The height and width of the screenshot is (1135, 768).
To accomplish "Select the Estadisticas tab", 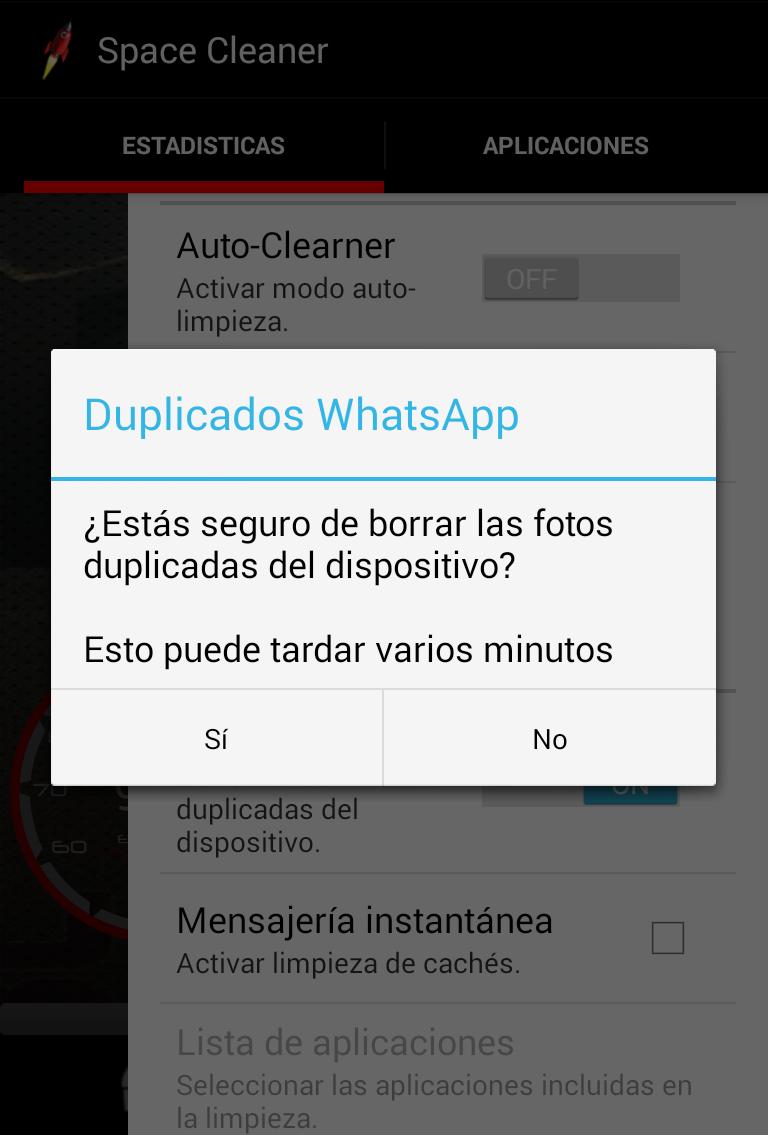I will [x=203, y=146].
